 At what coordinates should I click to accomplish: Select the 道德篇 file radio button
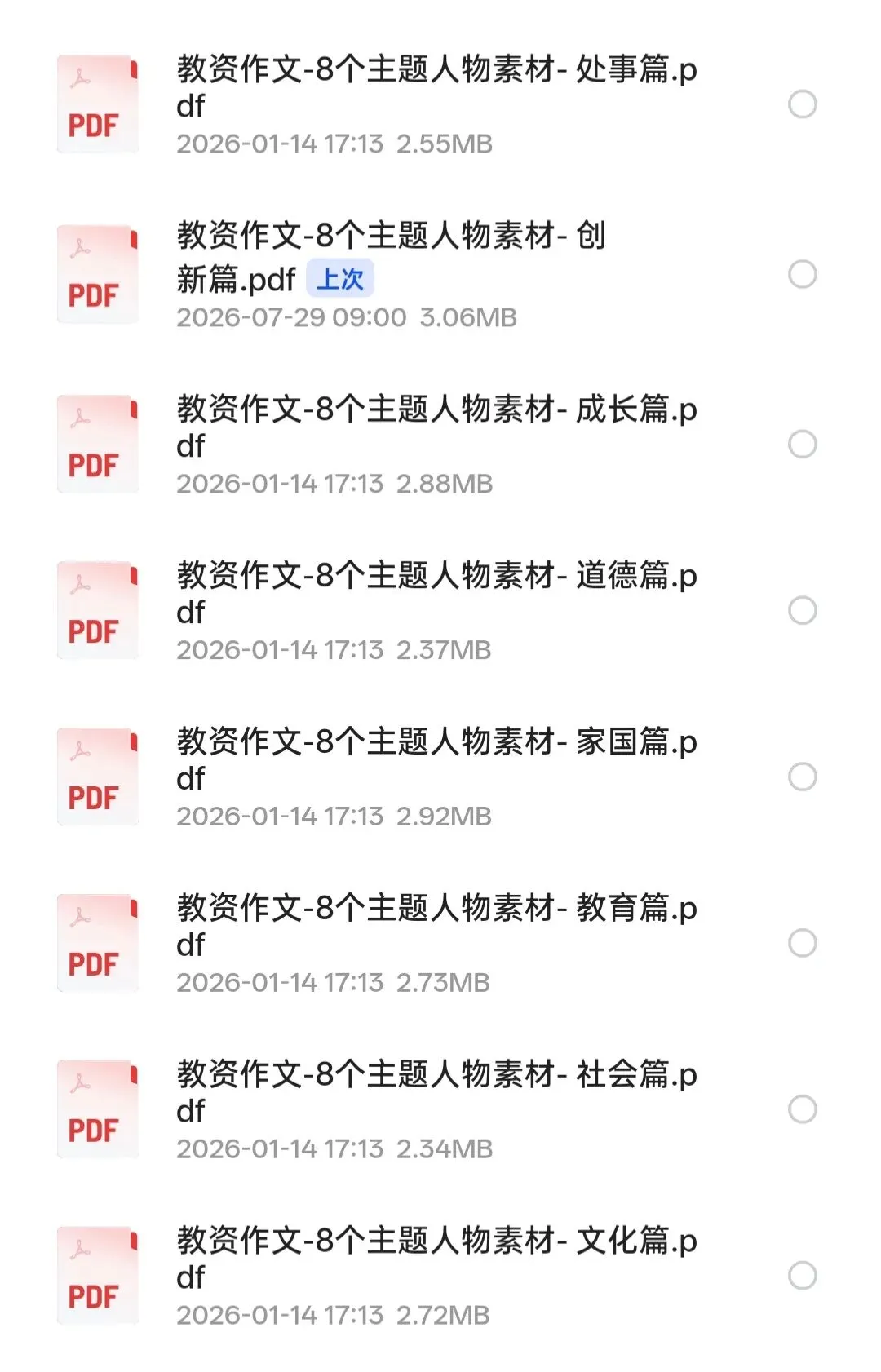(x=803, y=610)
